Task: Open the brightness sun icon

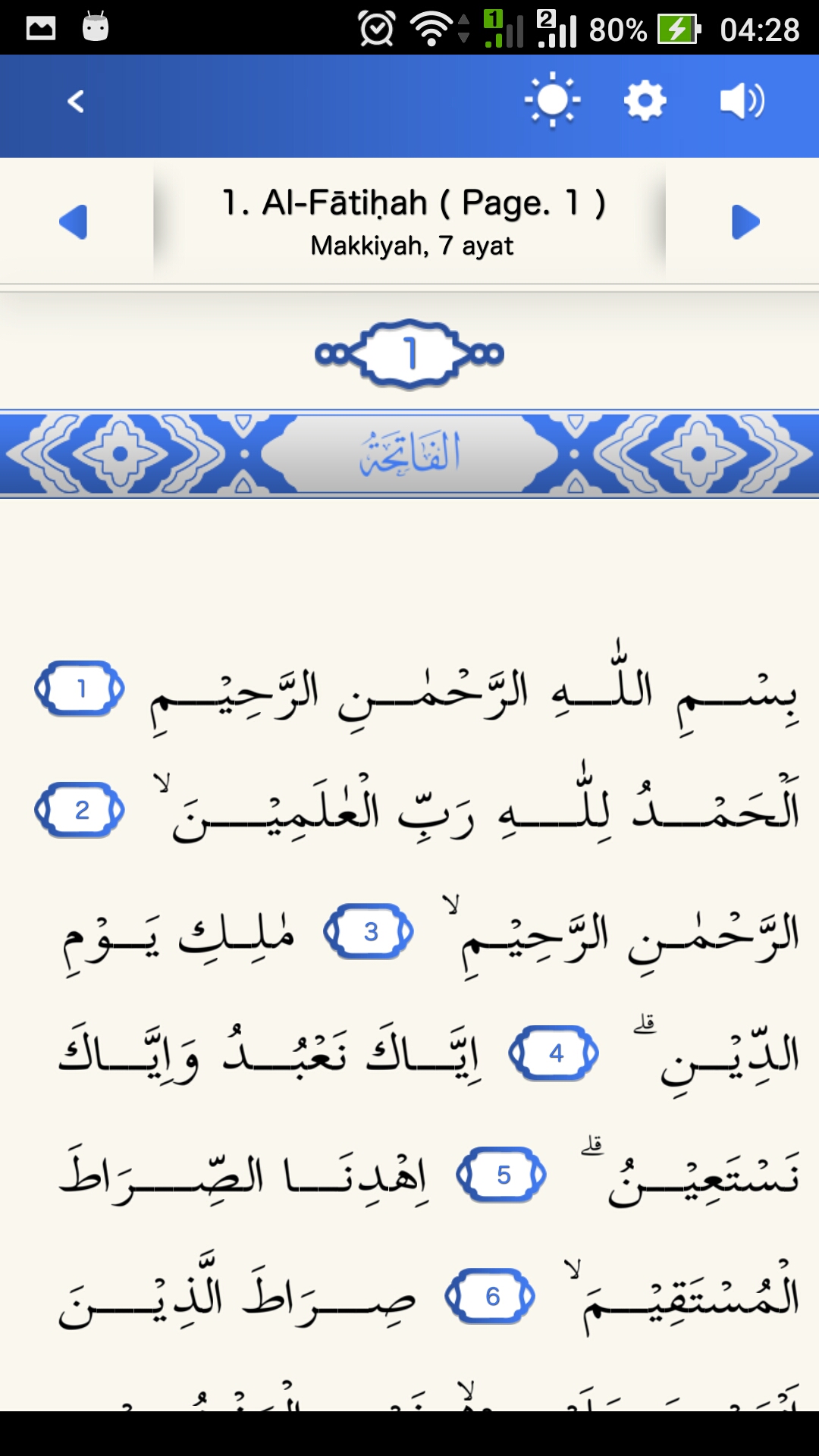Action: click(552, 100)
